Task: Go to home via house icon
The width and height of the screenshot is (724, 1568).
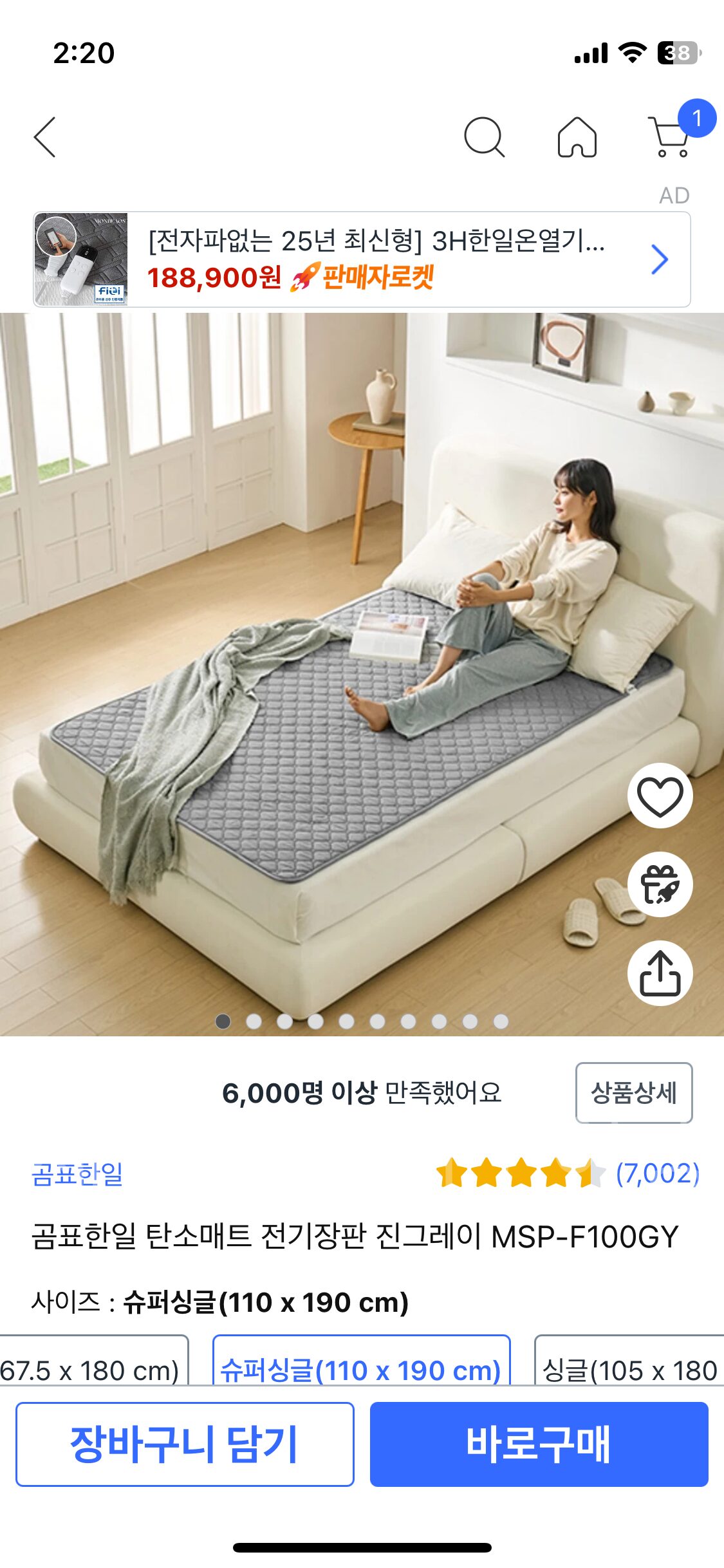Action: click(577, 137)
